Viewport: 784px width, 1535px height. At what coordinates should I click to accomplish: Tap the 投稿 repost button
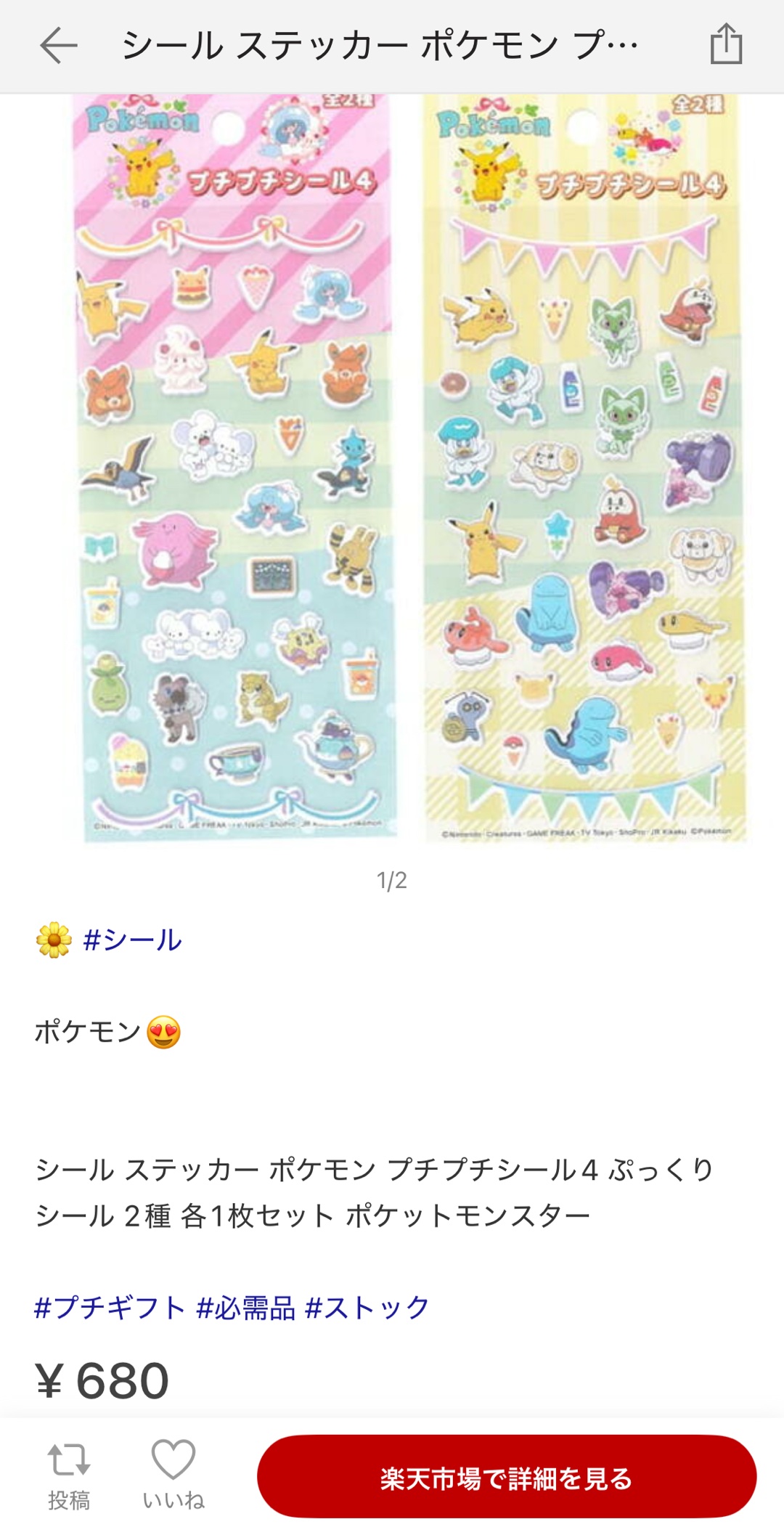(x=69, y=1475)
